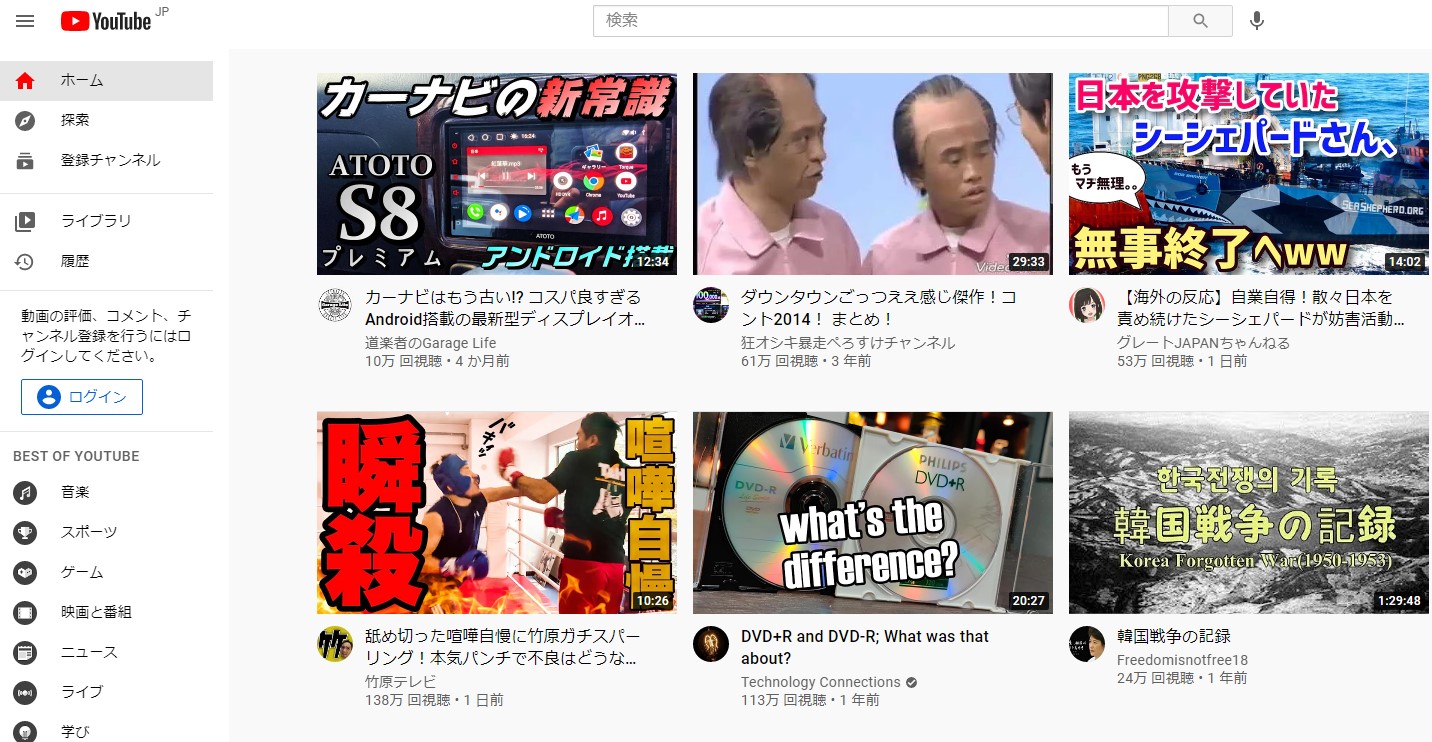Viewport: 1432px width, 742px height.
Task: Open the スポーツ category
Action: click(89, 532)
